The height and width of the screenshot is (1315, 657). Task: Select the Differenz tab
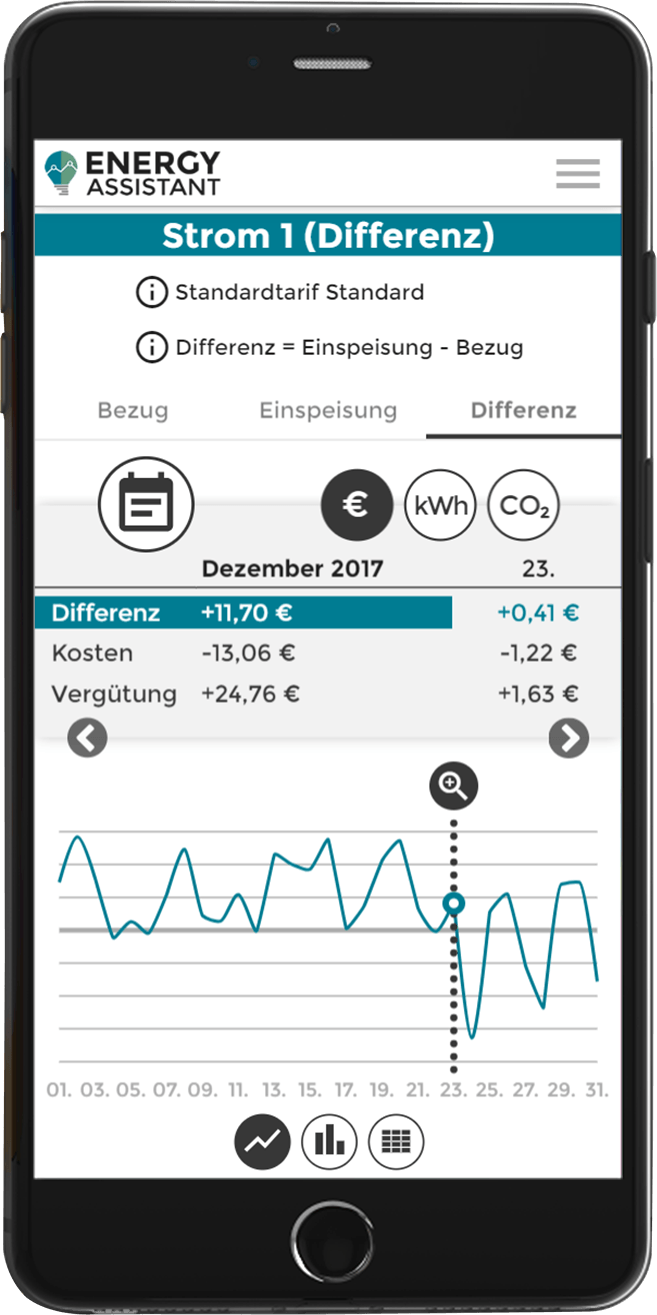click(524, 410)
